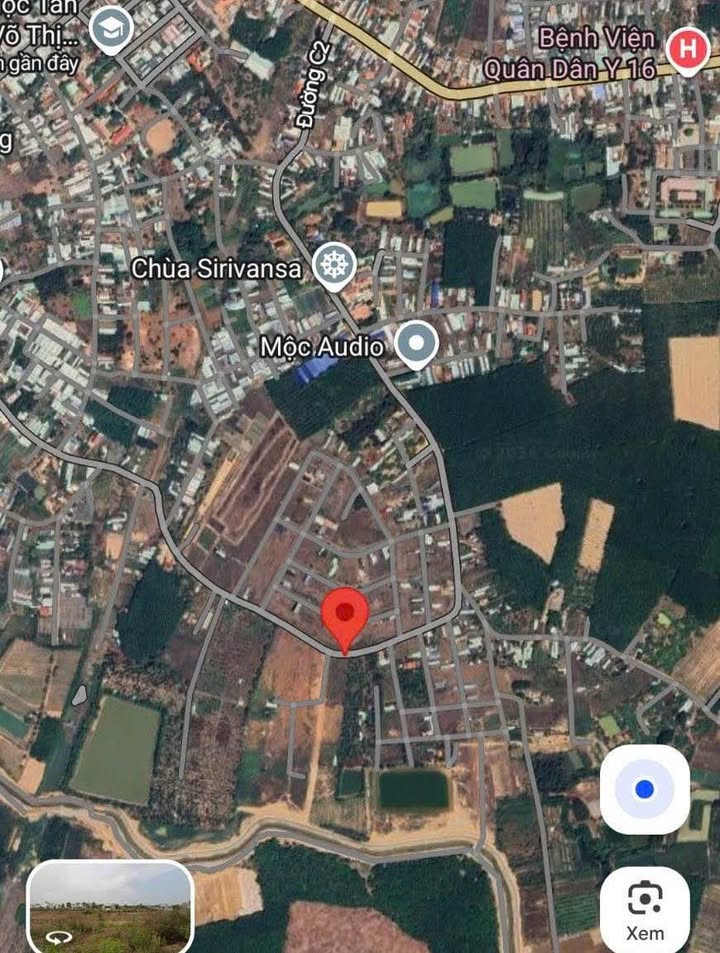Select the school marker with graduation cap

tap(111, 29)
